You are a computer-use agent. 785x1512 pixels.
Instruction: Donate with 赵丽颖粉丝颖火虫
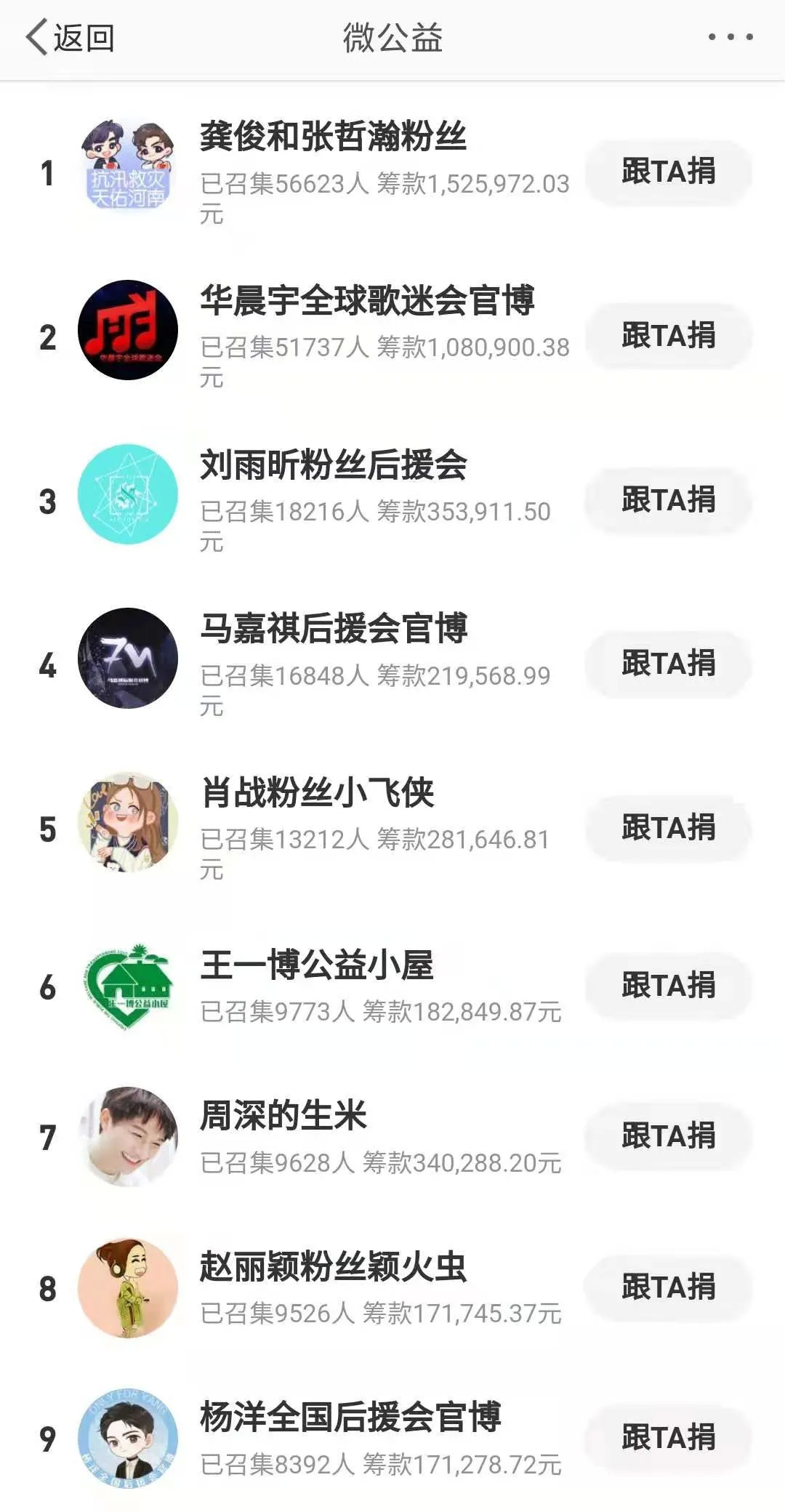point(668,1287)
